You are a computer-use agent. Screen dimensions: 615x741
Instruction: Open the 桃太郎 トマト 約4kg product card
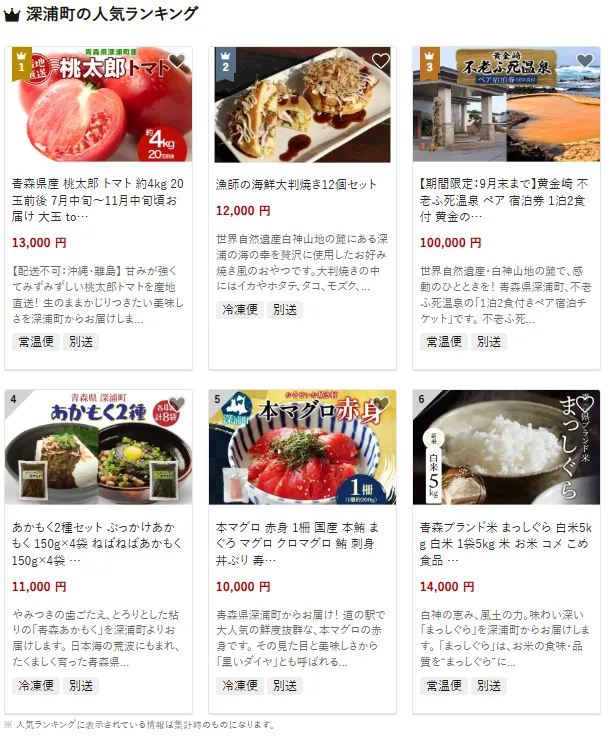[x=98, y=200]
